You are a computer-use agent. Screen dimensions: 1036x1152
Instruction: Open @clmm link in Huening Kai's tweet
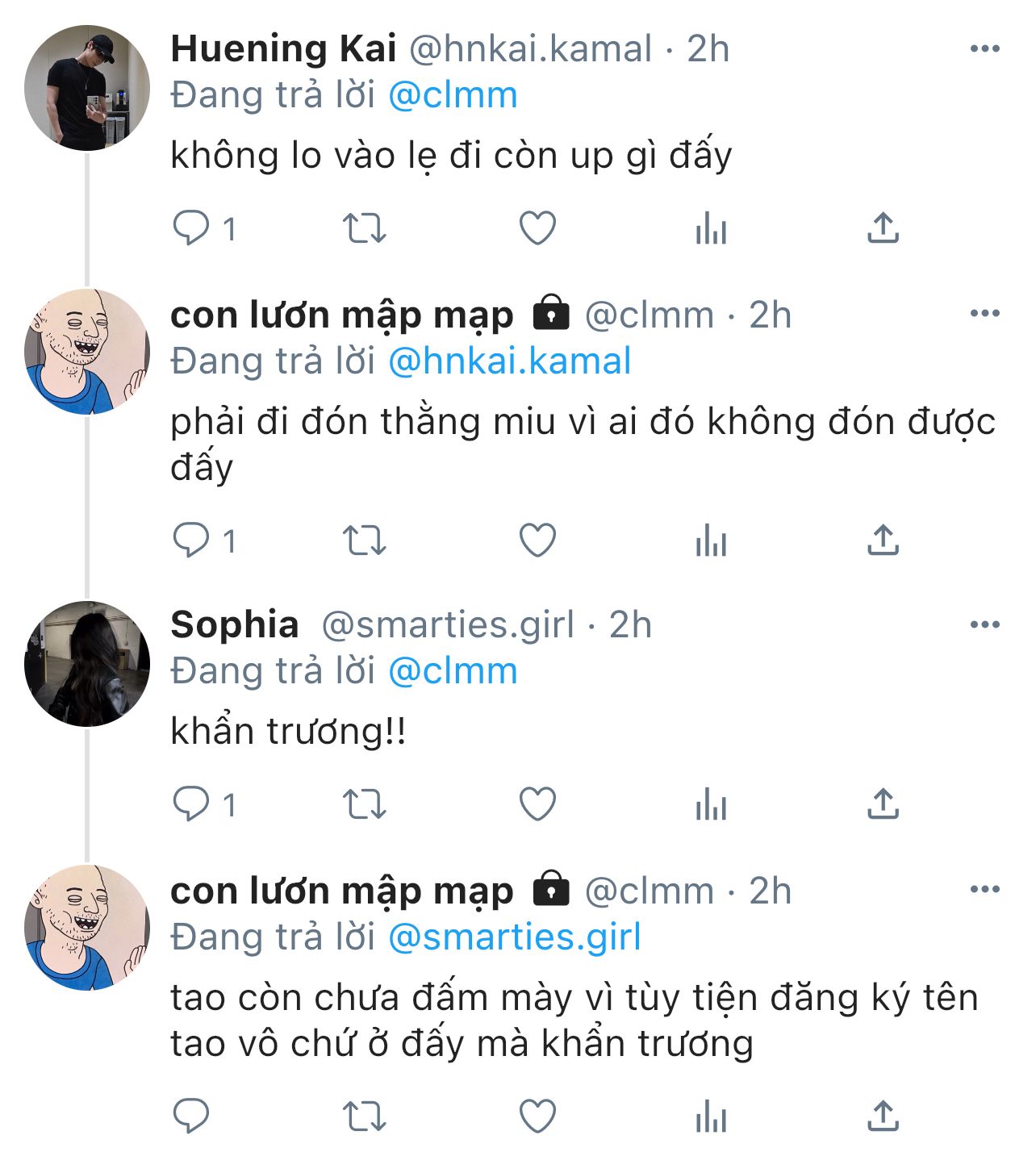pos(453,95)
